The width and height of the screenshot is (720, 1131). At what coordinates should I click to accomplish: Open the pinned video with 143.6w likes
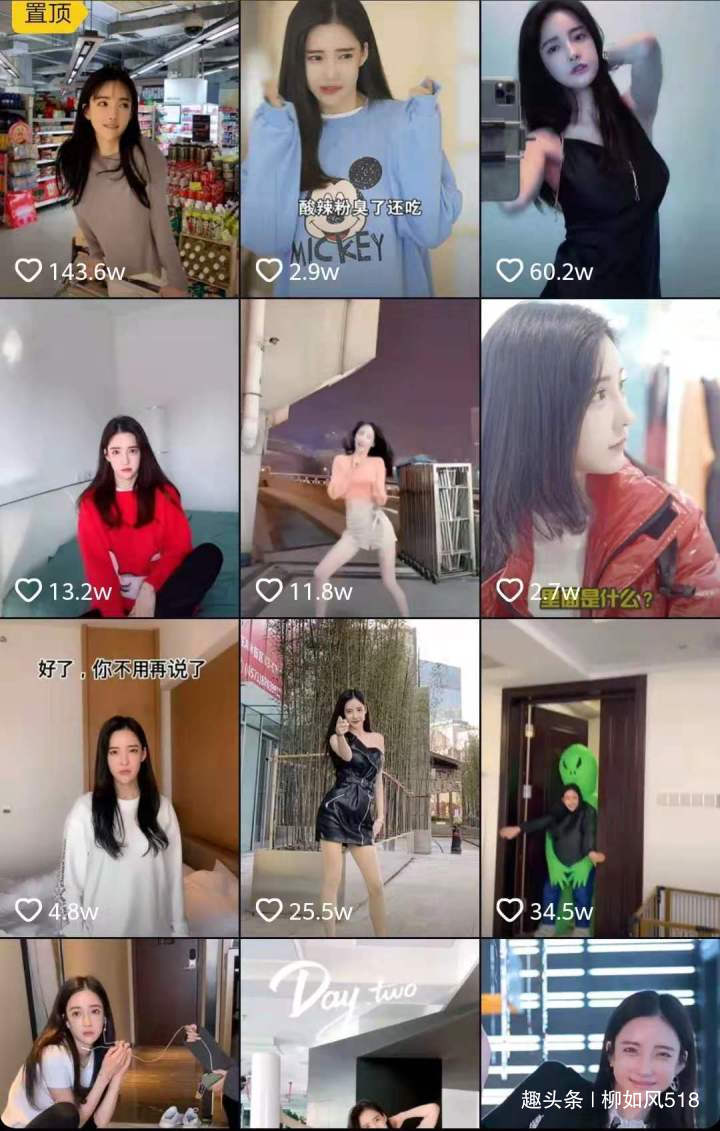click(x=119, y=150)
